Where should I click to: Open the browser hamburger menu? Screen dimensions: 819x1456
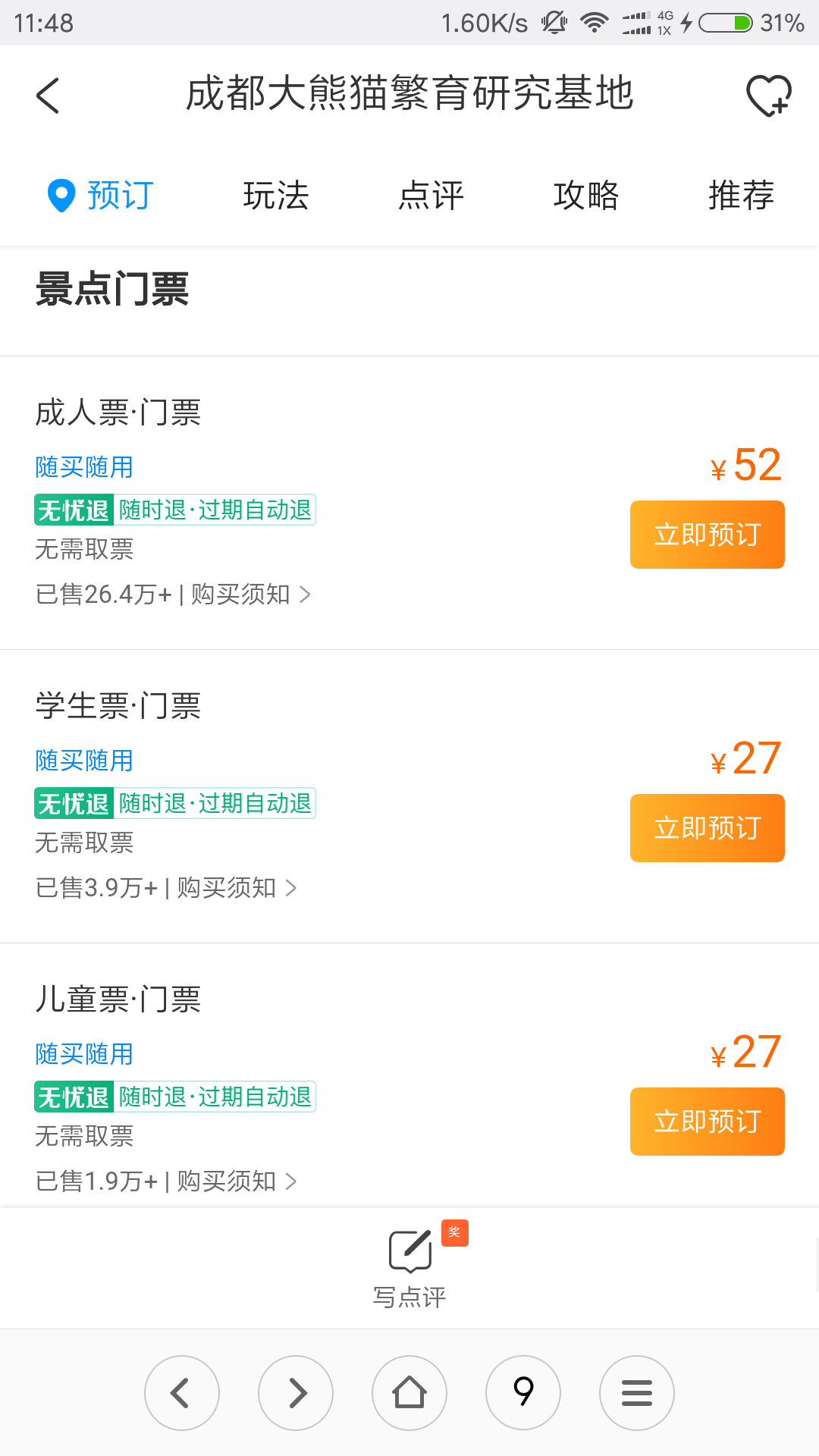637,1393
